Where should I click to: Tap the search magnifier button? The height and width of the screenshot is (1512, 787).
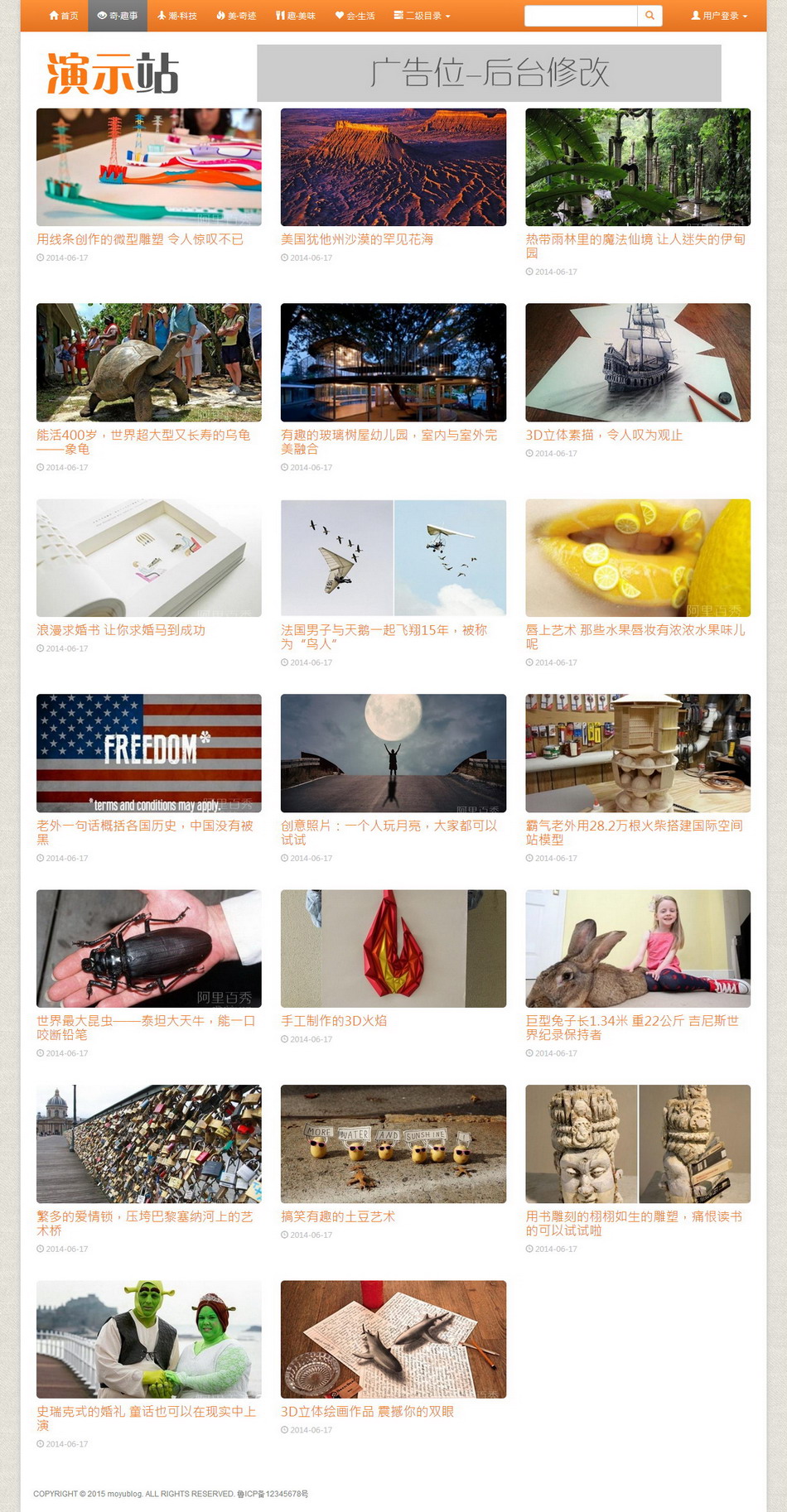point(650,16)
